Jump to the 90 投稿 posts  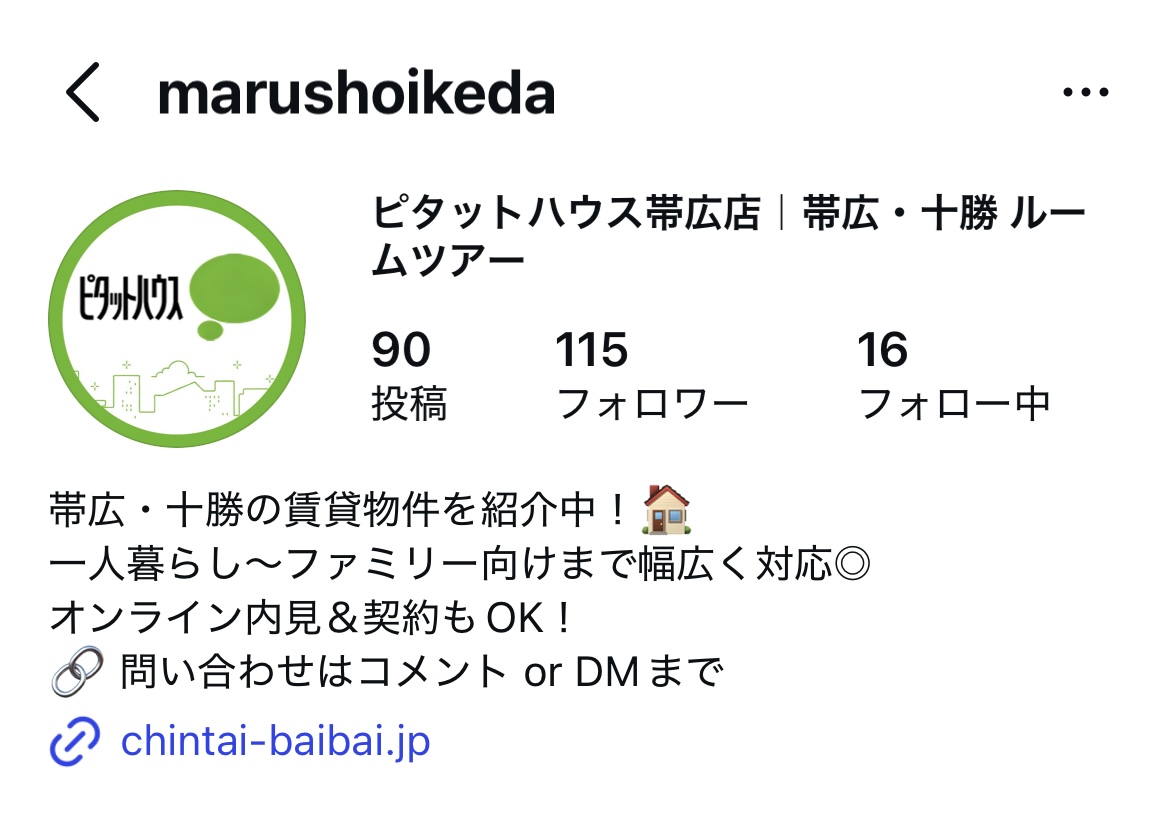point(409,377)
